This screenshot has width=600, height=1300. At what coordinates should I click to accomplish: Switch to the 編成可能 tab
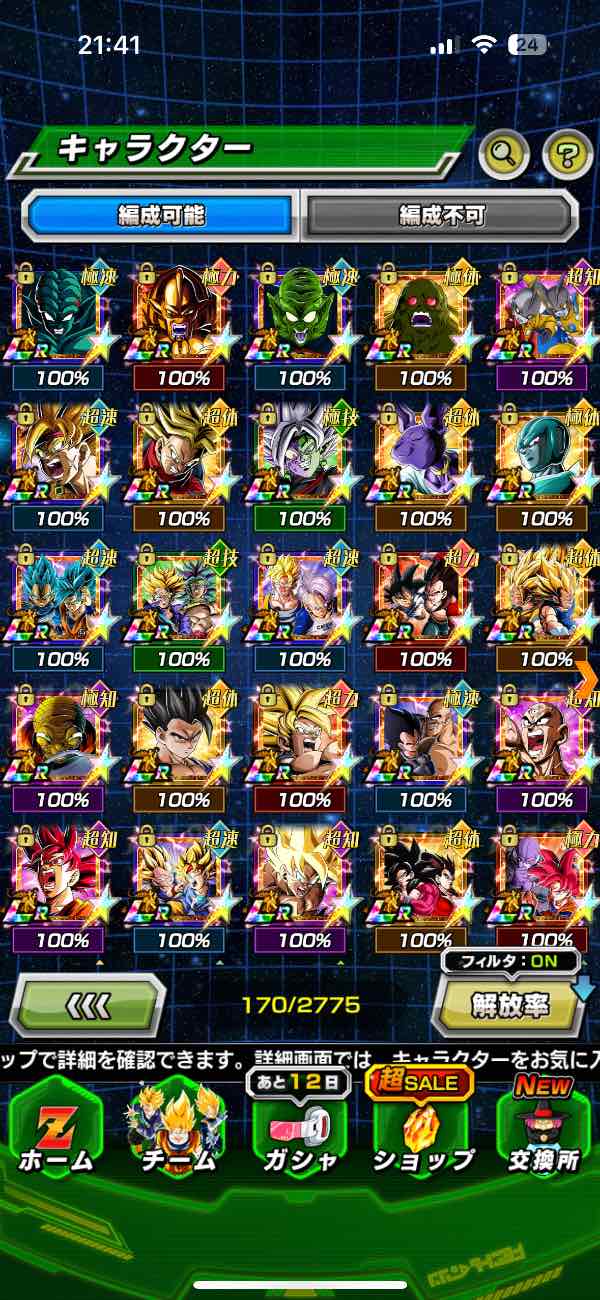[x=161, y=215]
